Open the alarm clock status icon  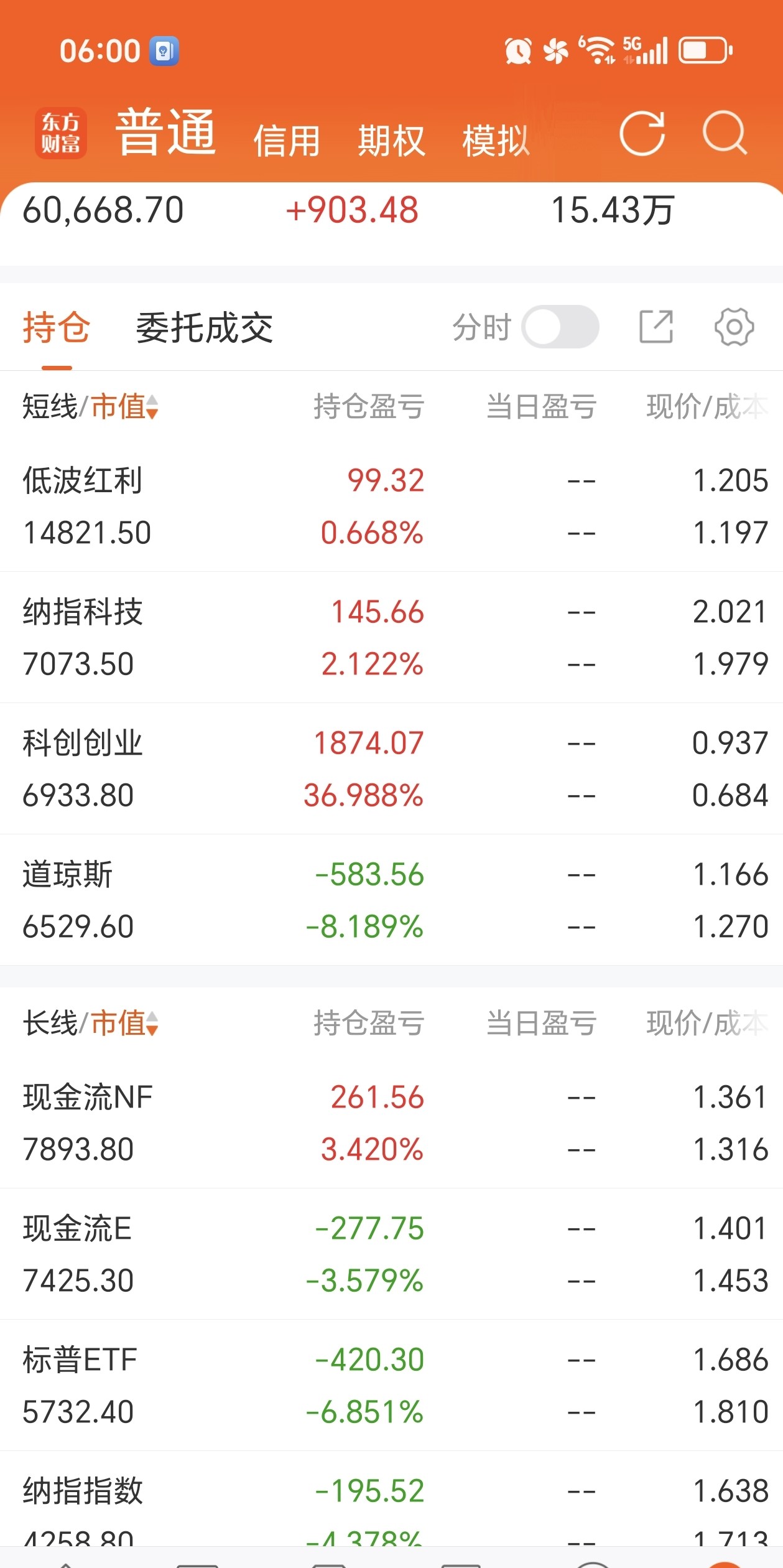click(x=518, y=51)
